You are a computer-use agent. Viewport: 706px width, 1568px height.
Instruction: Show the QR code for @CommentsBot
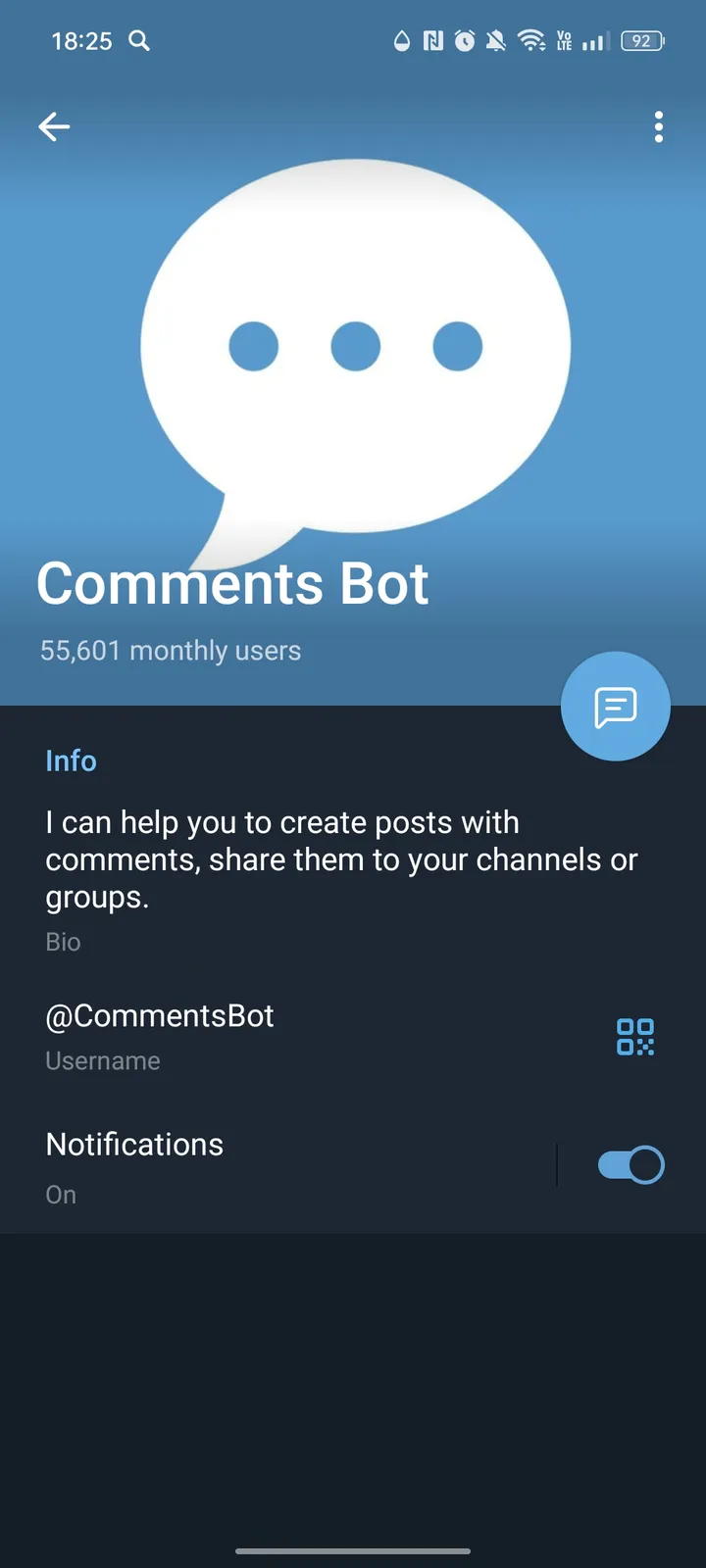[x=634, y=1037]
